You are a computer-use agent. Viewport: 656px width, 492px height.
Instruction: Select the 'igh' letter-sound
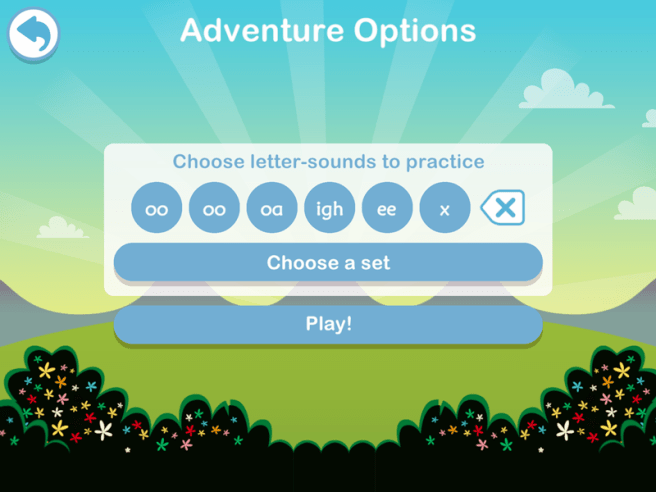click(329, 209)
